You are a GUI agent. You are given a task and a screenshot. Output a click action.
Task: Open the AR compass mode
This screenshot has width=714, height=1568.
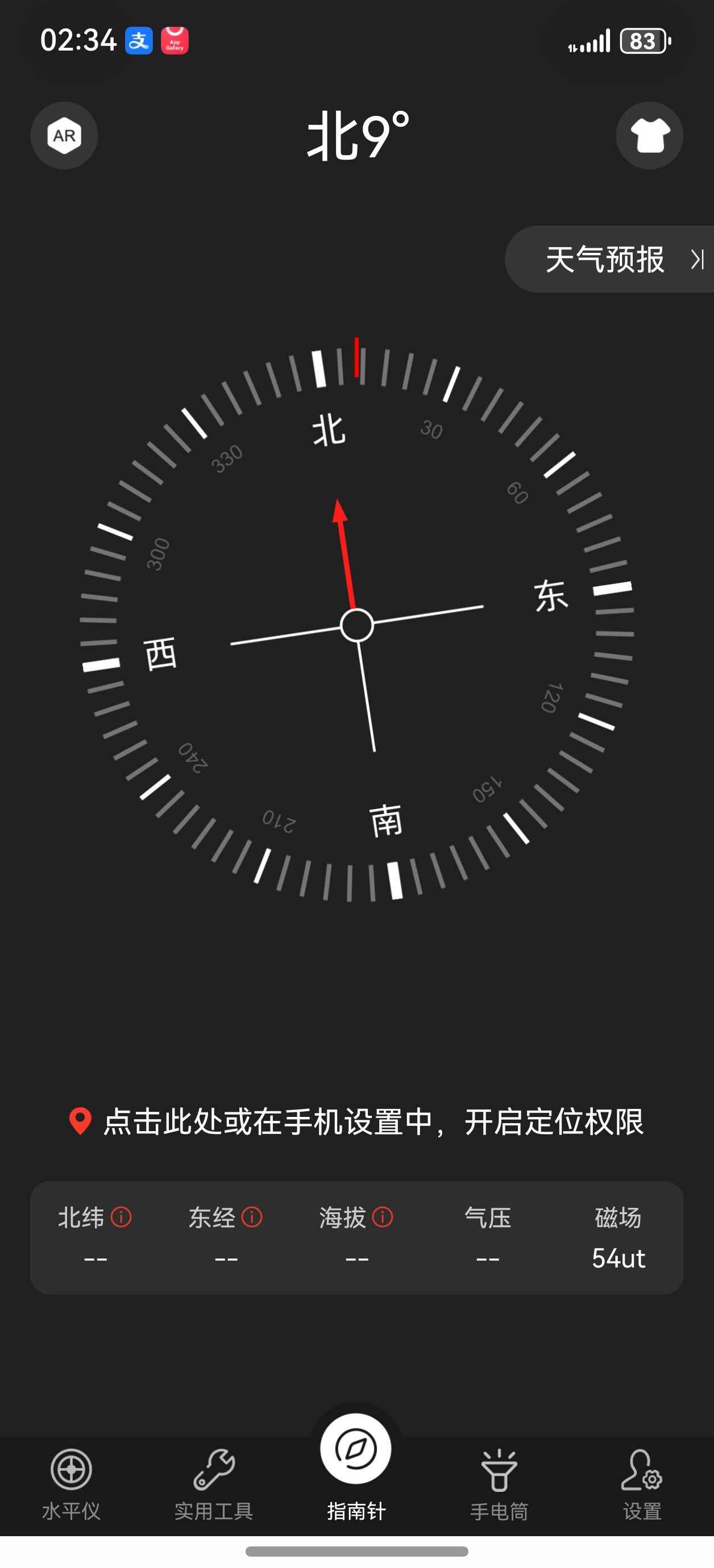65,135
